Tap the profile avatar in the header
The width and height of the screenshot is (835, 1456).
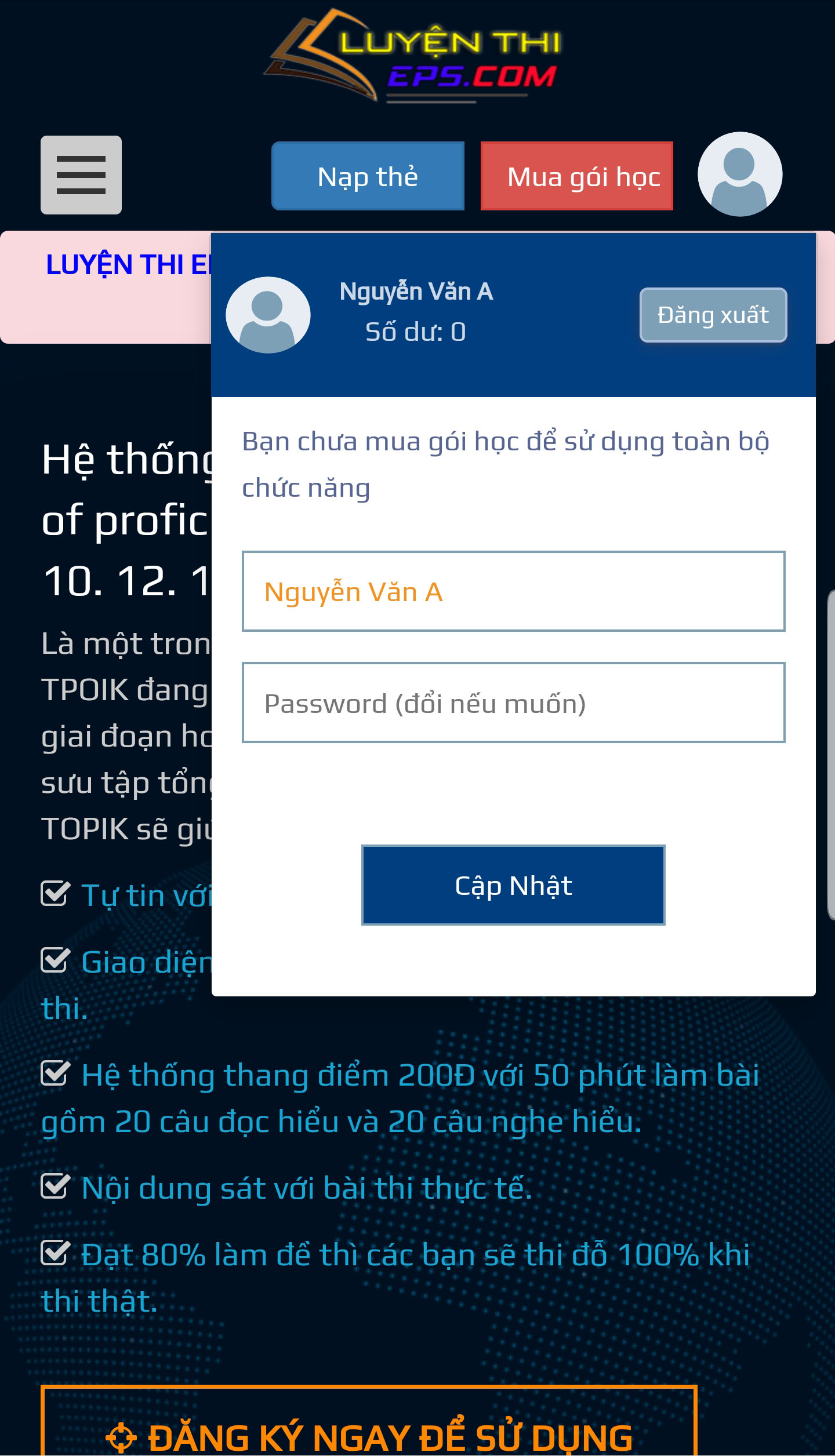(739, 174)
